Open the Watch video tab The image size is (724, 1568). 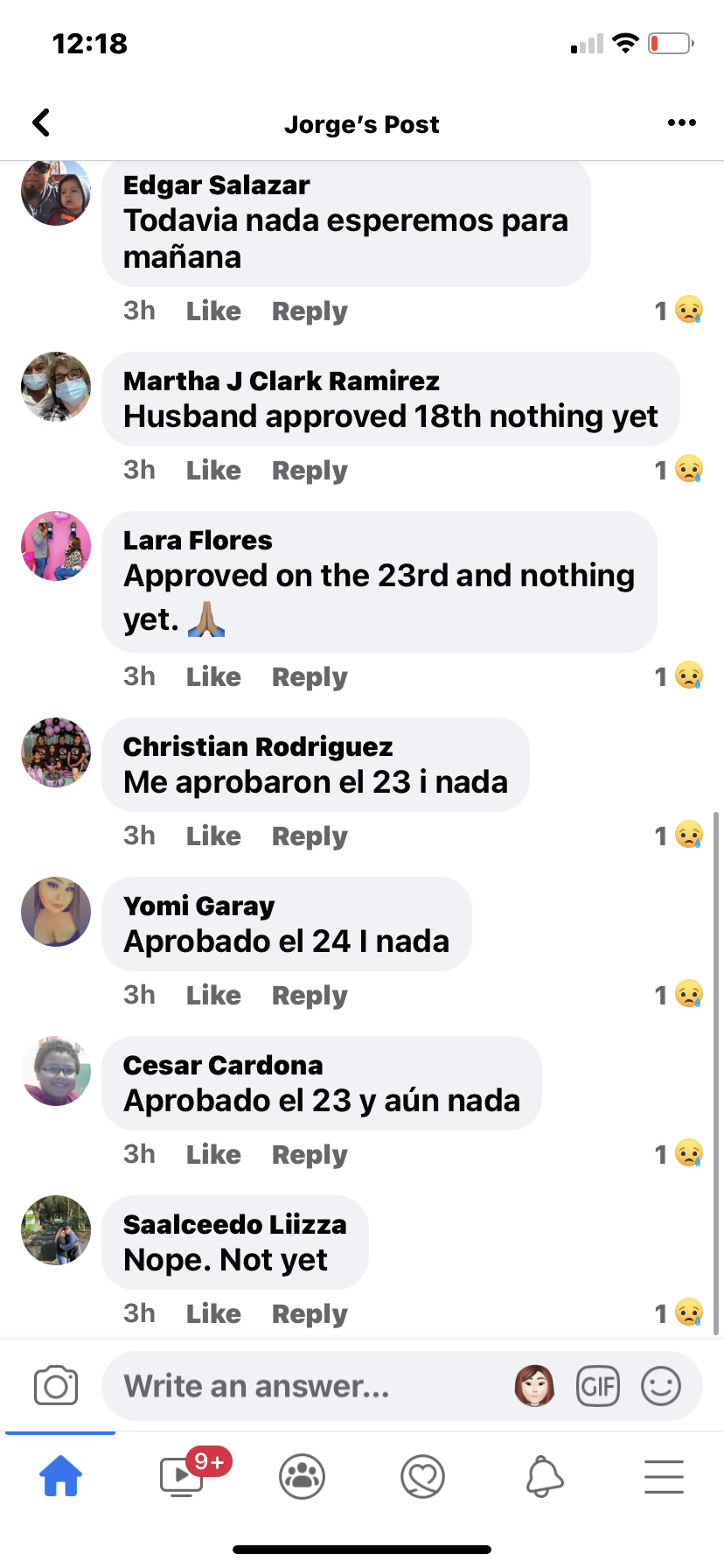(x=182, y=1476)
